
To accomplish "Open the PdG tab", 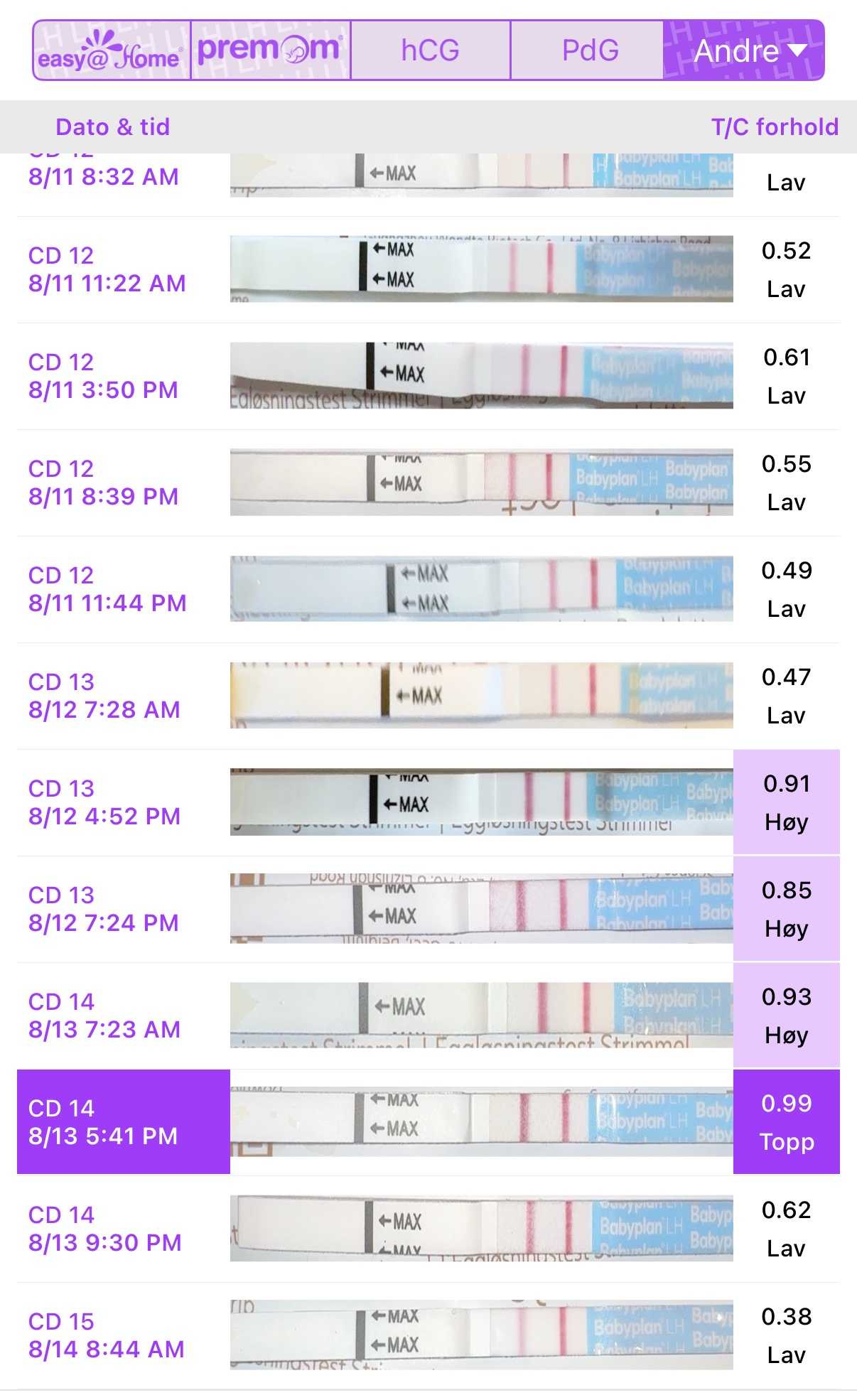I will (x=590, y=50).
